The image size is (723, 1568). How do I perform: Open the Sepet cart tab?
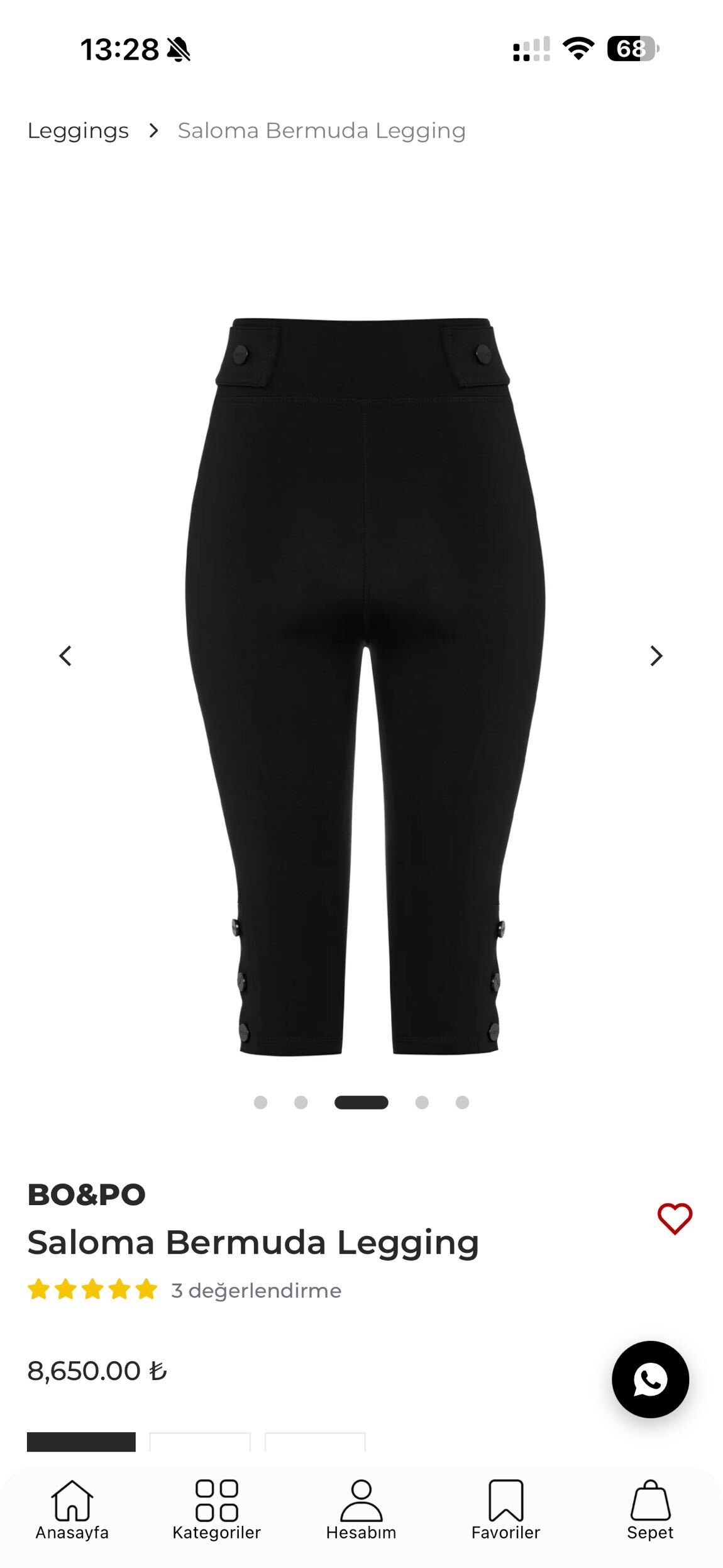650,1510
